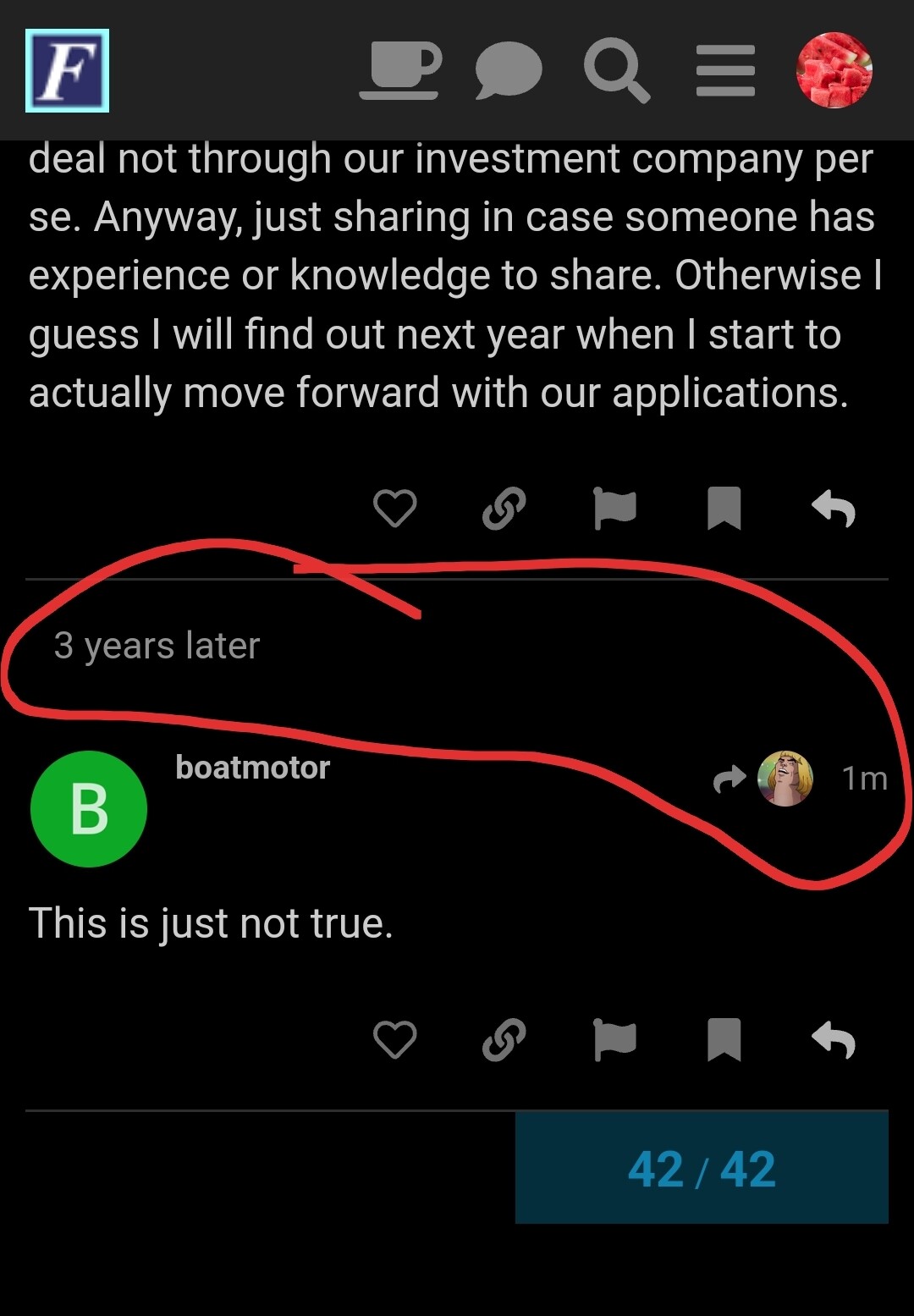914x1316 pixels.
Task: View boatmotor's username profile
Action: (x=252, y=768)
